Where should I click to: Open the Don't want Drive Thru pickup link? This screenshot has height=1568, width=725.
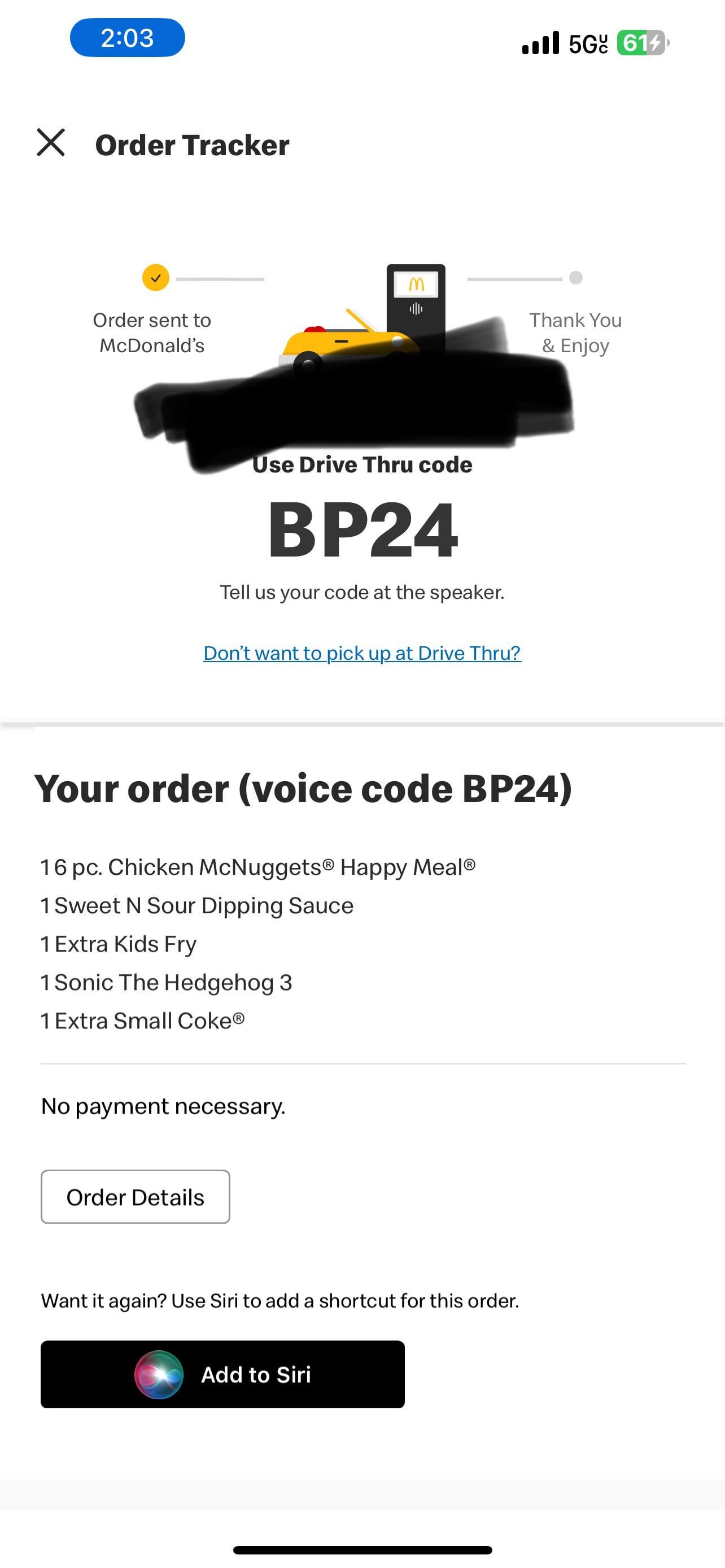coord(361,652)
